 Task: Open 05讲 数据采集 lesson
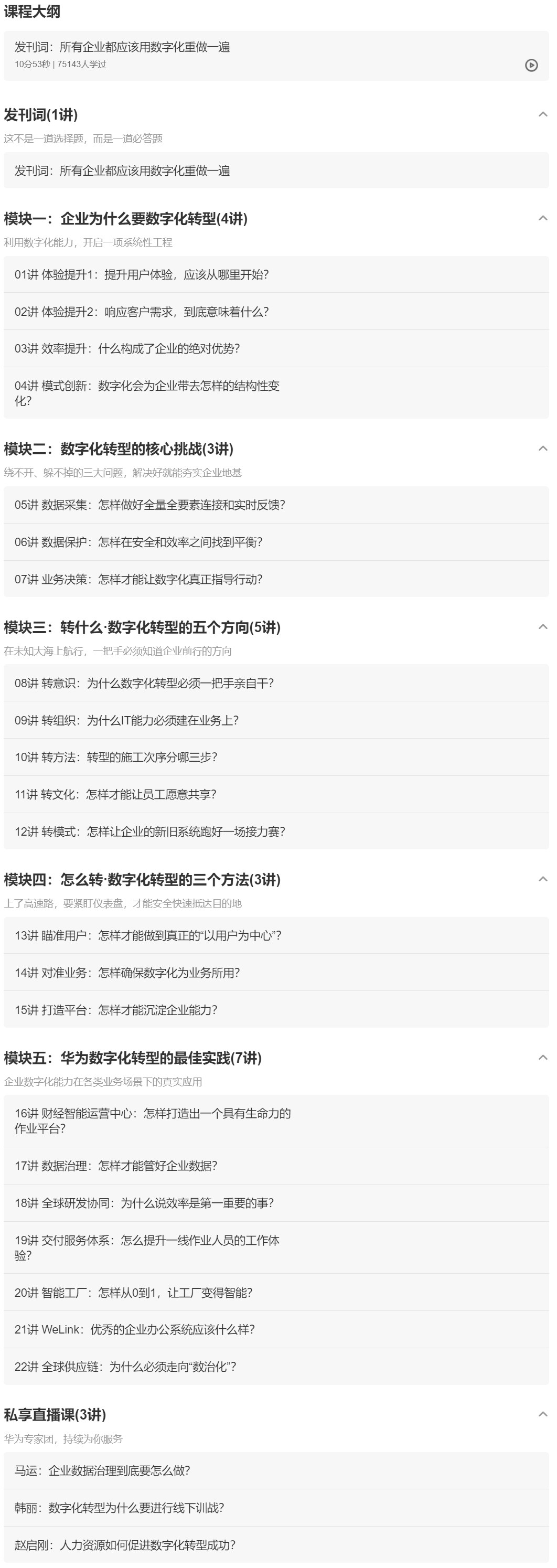150,505
